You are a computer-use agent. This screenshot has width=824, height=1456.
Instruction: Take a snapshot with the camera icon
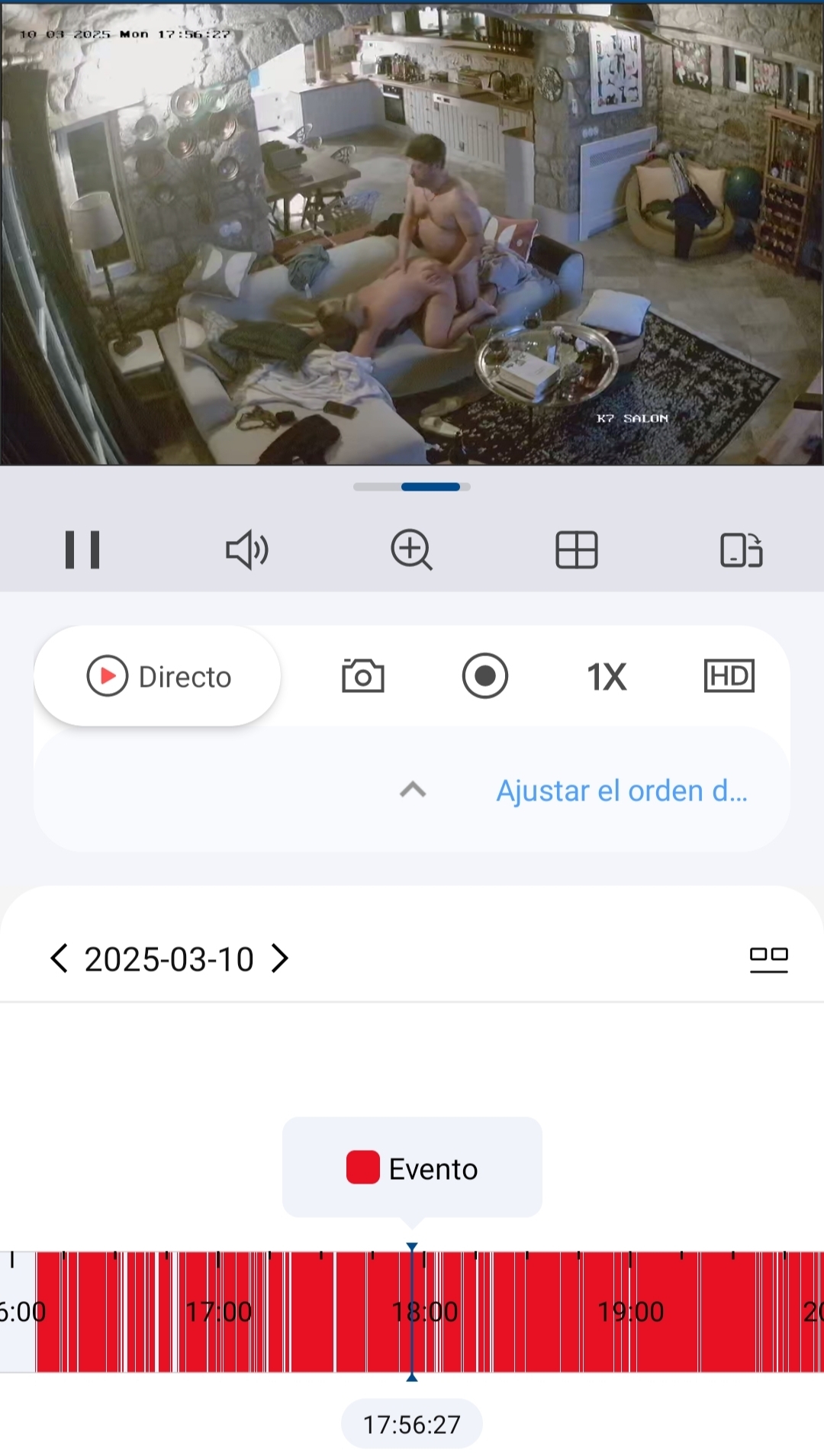362,676
